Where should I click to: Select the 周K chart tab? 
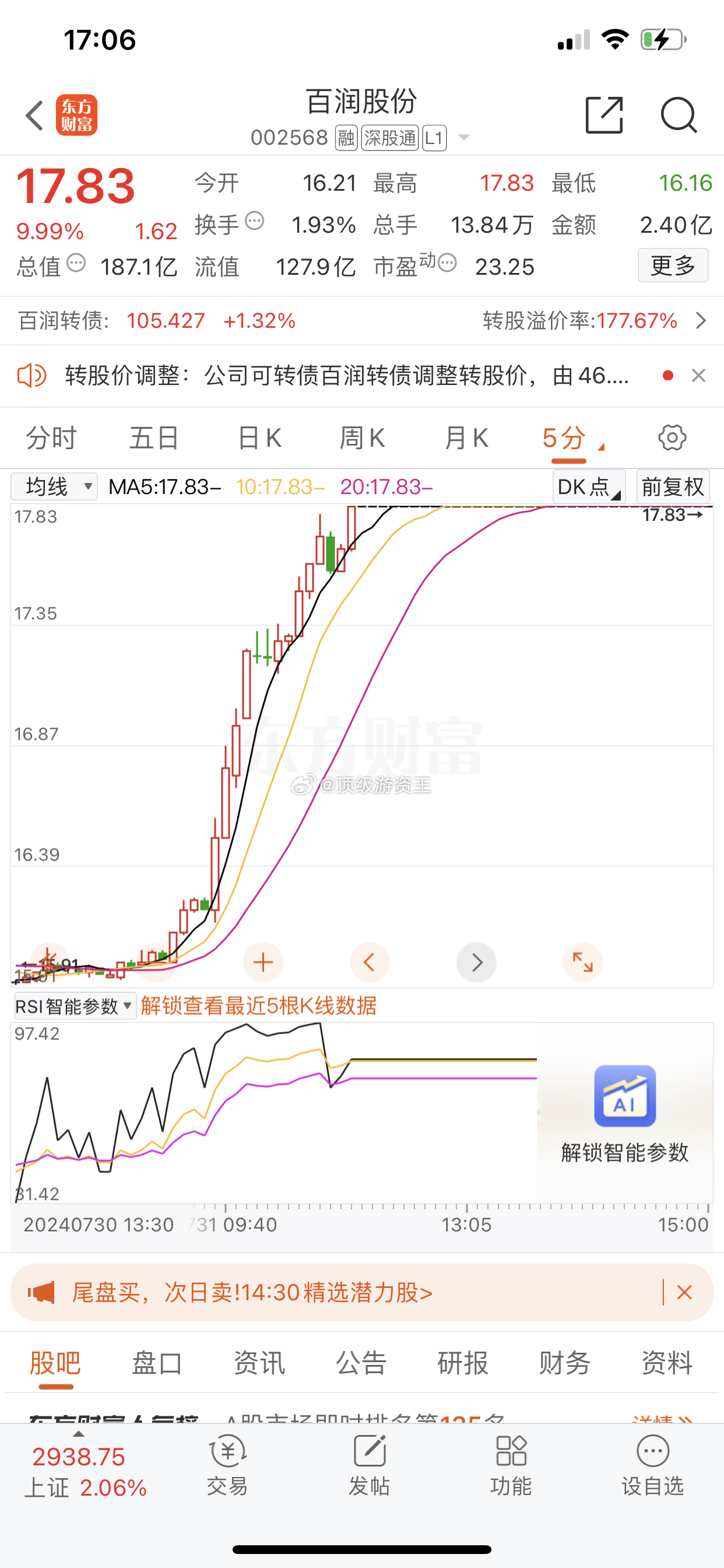click(362, 437)
